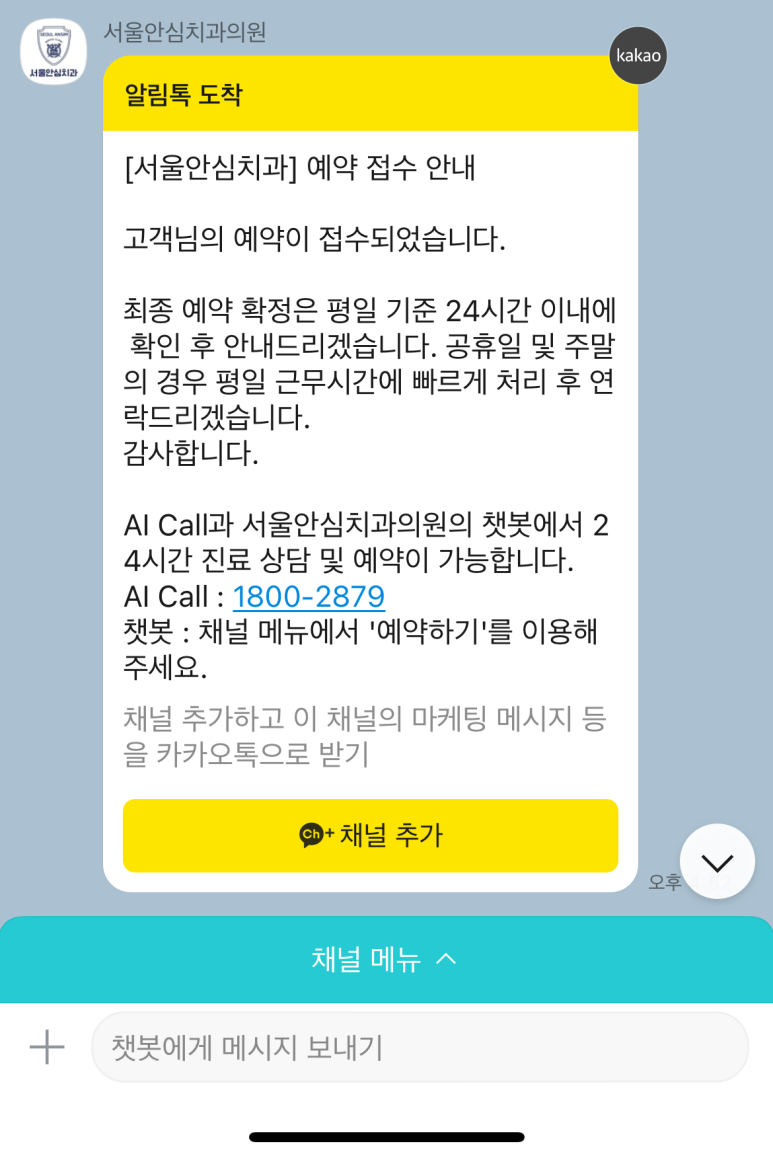Jump to latest message with down arrow
The image size is (773, 1158).
[717, 861]
